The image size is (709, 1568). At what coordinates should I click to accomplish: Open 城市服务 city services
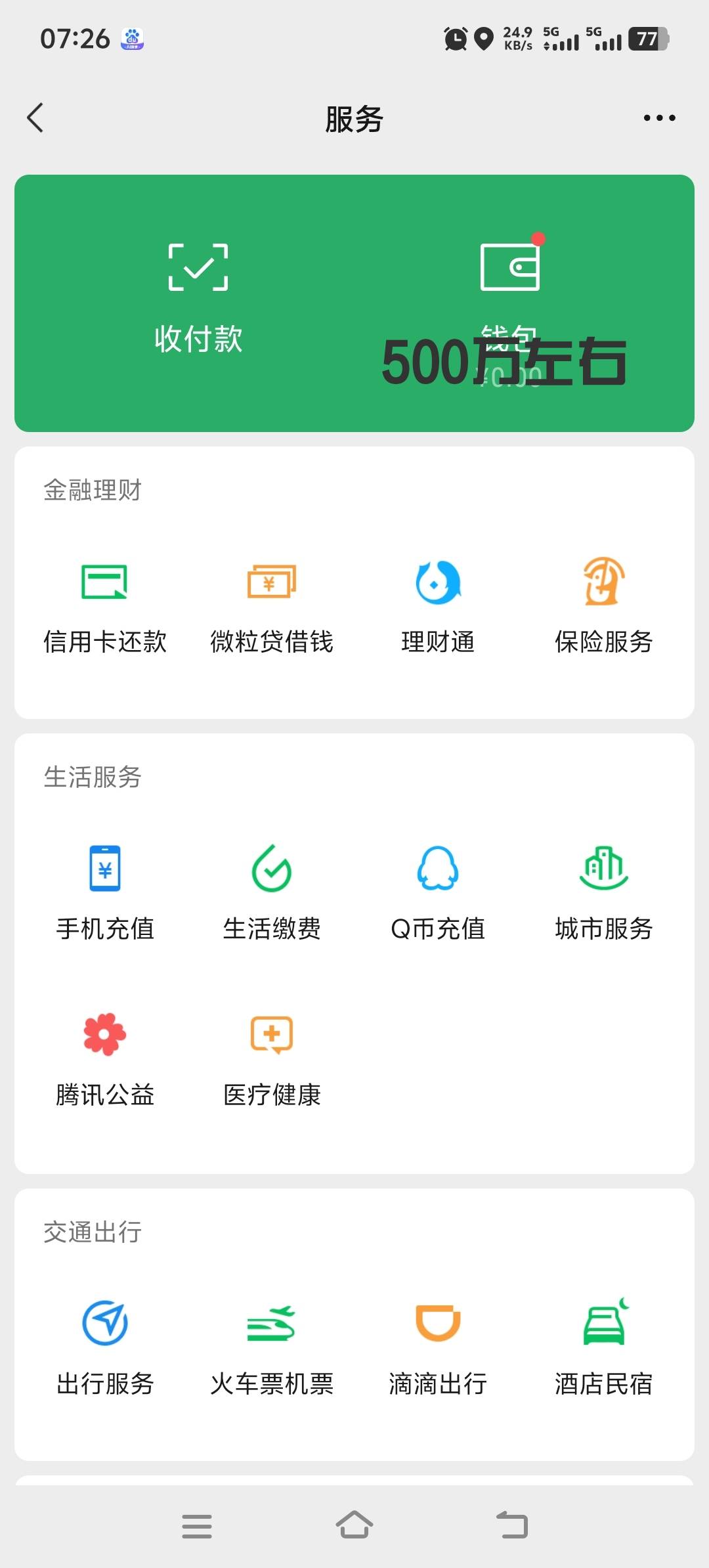(x=604, y=893)
